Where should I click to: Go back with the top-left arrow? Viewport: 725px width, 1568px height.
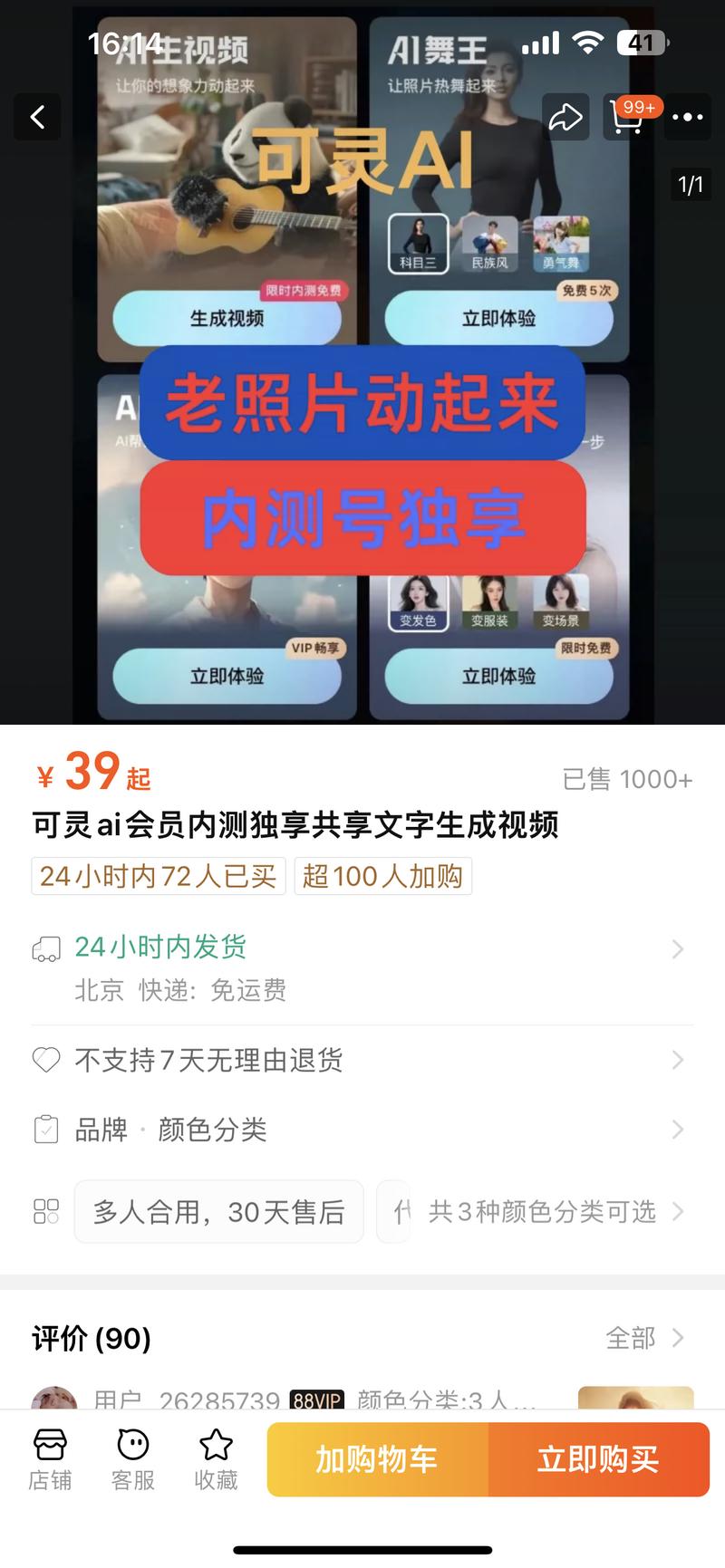pyautogui.click(x=37, y=117)
